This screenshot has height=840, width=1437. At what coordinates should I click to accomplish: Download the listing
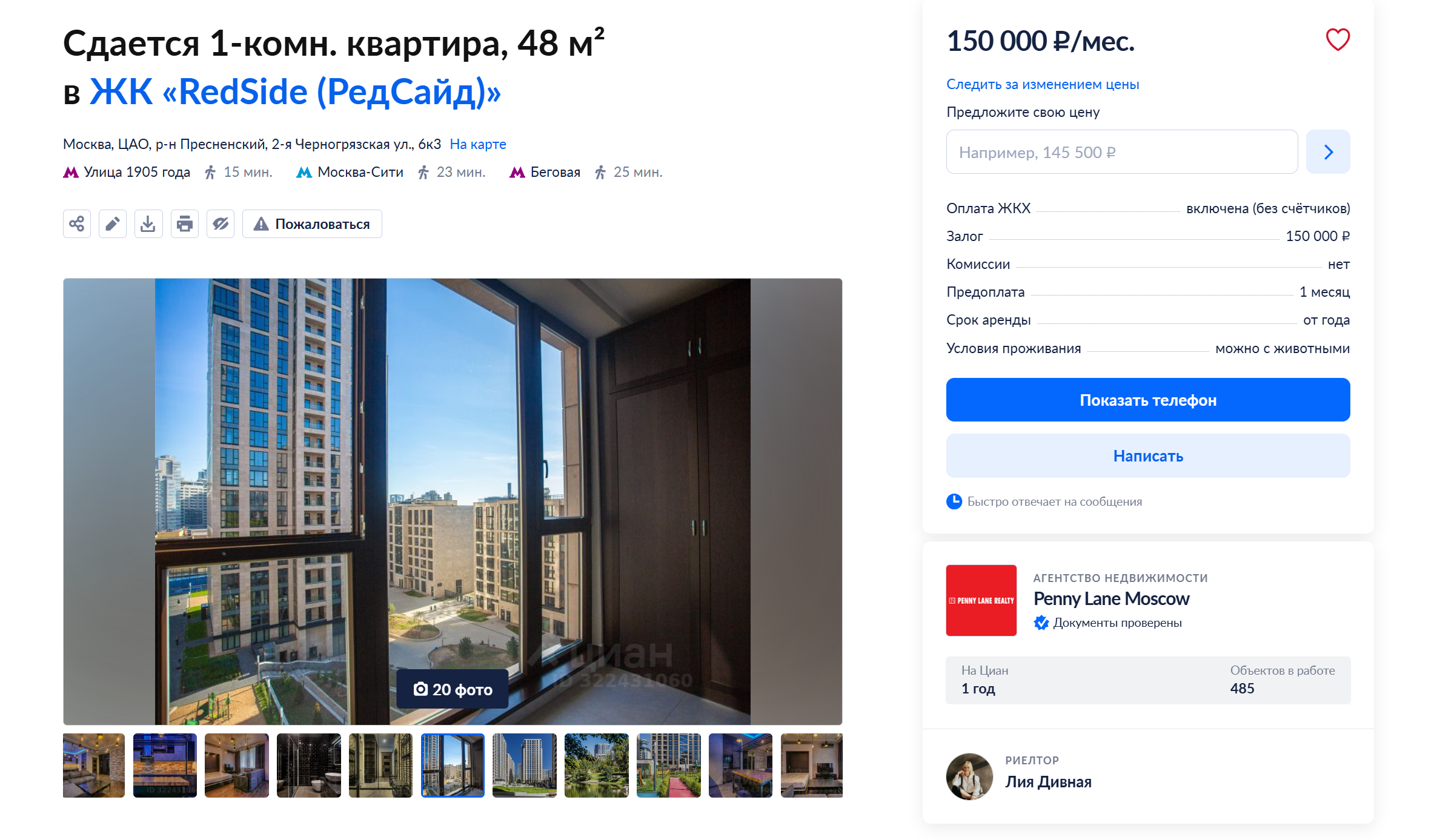(x=148, y=224)
